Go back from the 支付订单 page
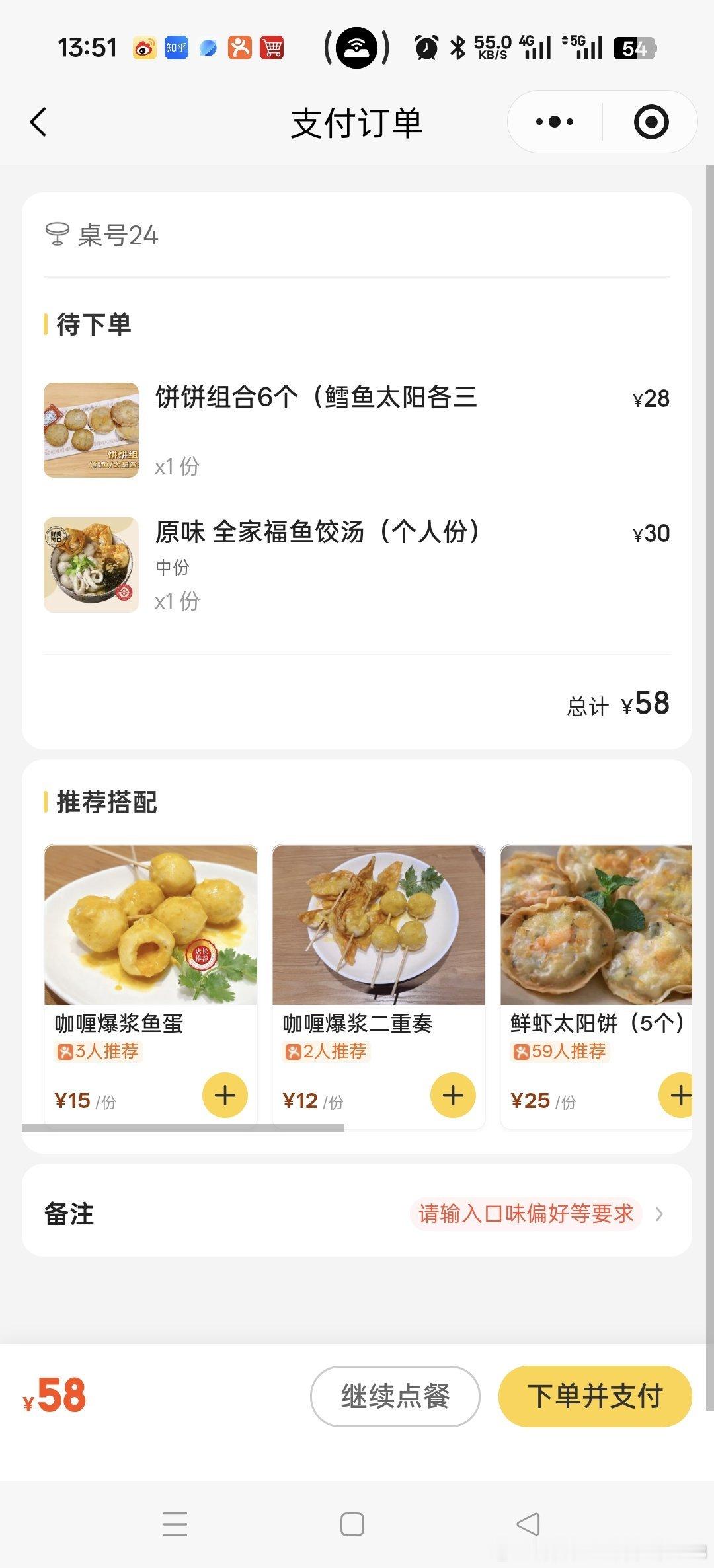Image resolution: width=714 pixels, height=1568 pixels. click(39, 122)
